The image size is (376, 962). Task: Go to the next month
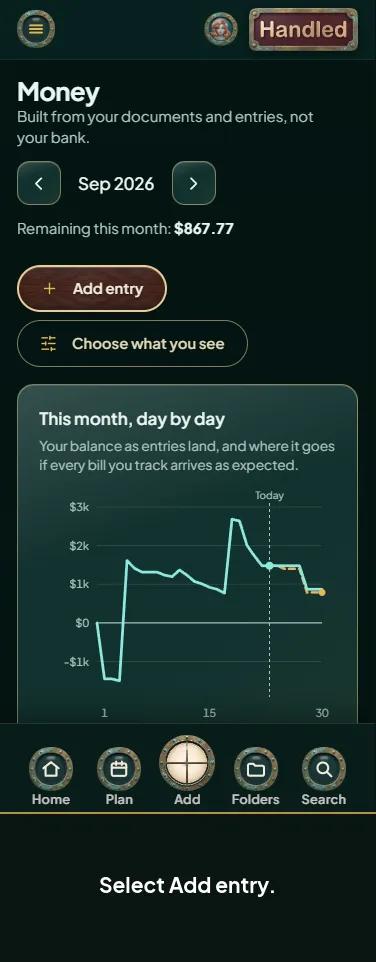pyautogui.click(x=194, y=183)
